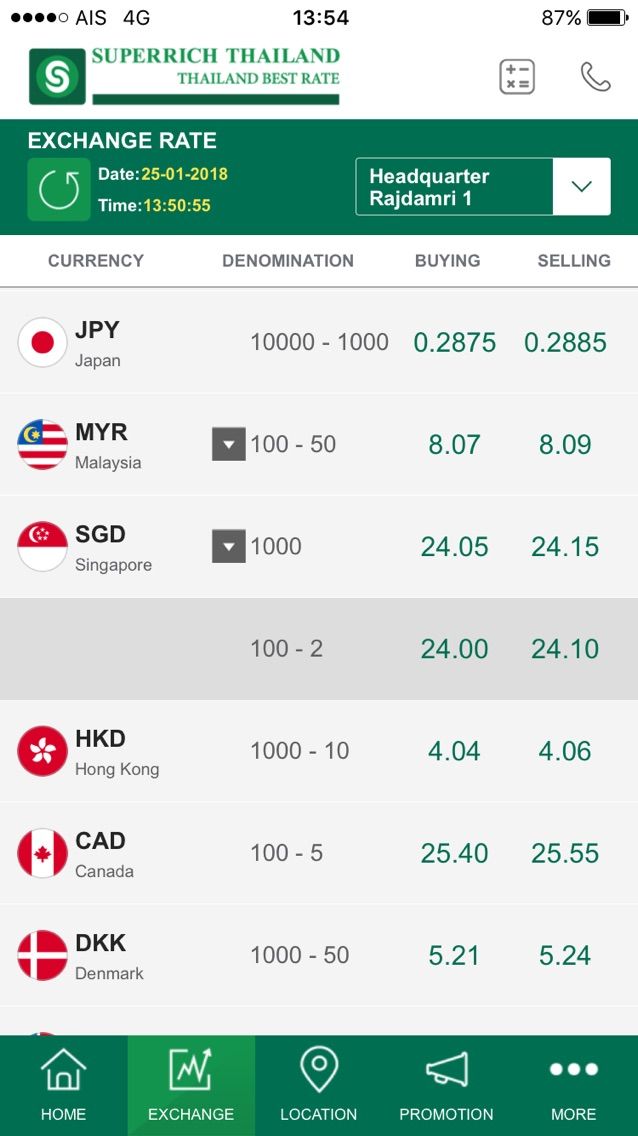Tap the phone call icon
Image resolution: width=638 pixels, height=1136 pixels.
(x=595, y=77)
